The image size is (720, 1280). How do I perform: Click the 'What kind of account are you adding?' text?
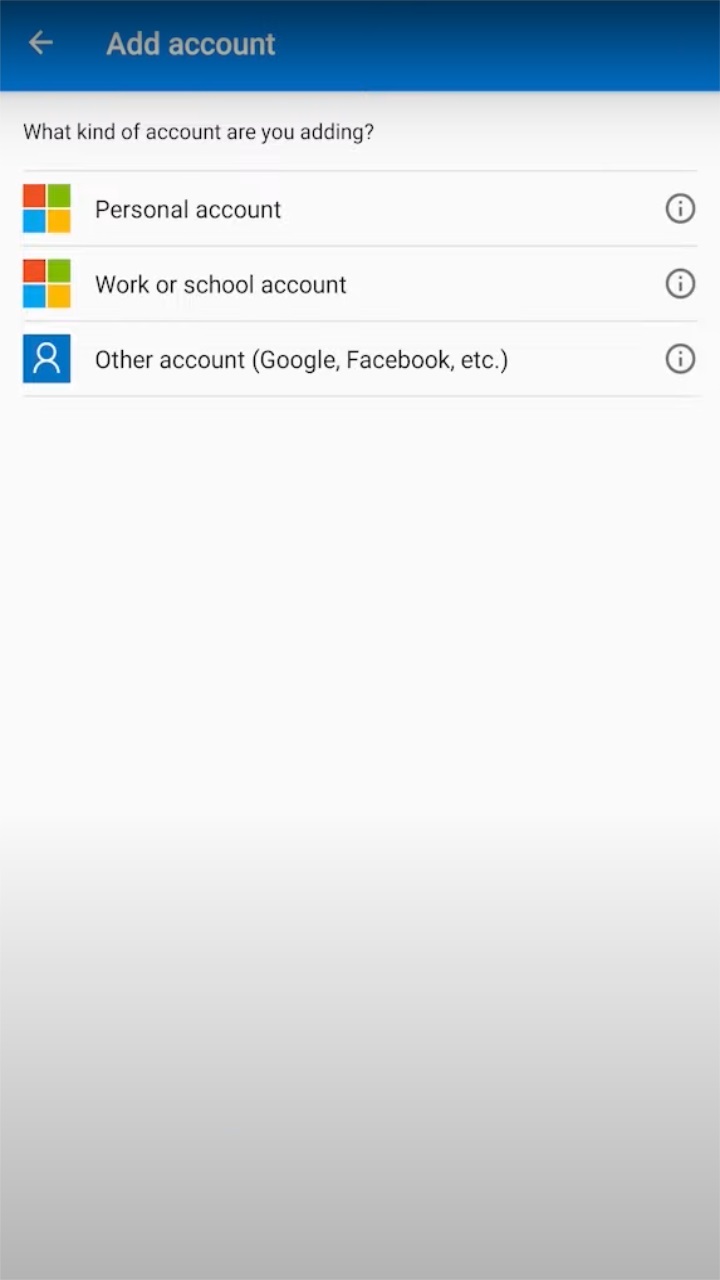pyautogui.click(x=198, y=131)
